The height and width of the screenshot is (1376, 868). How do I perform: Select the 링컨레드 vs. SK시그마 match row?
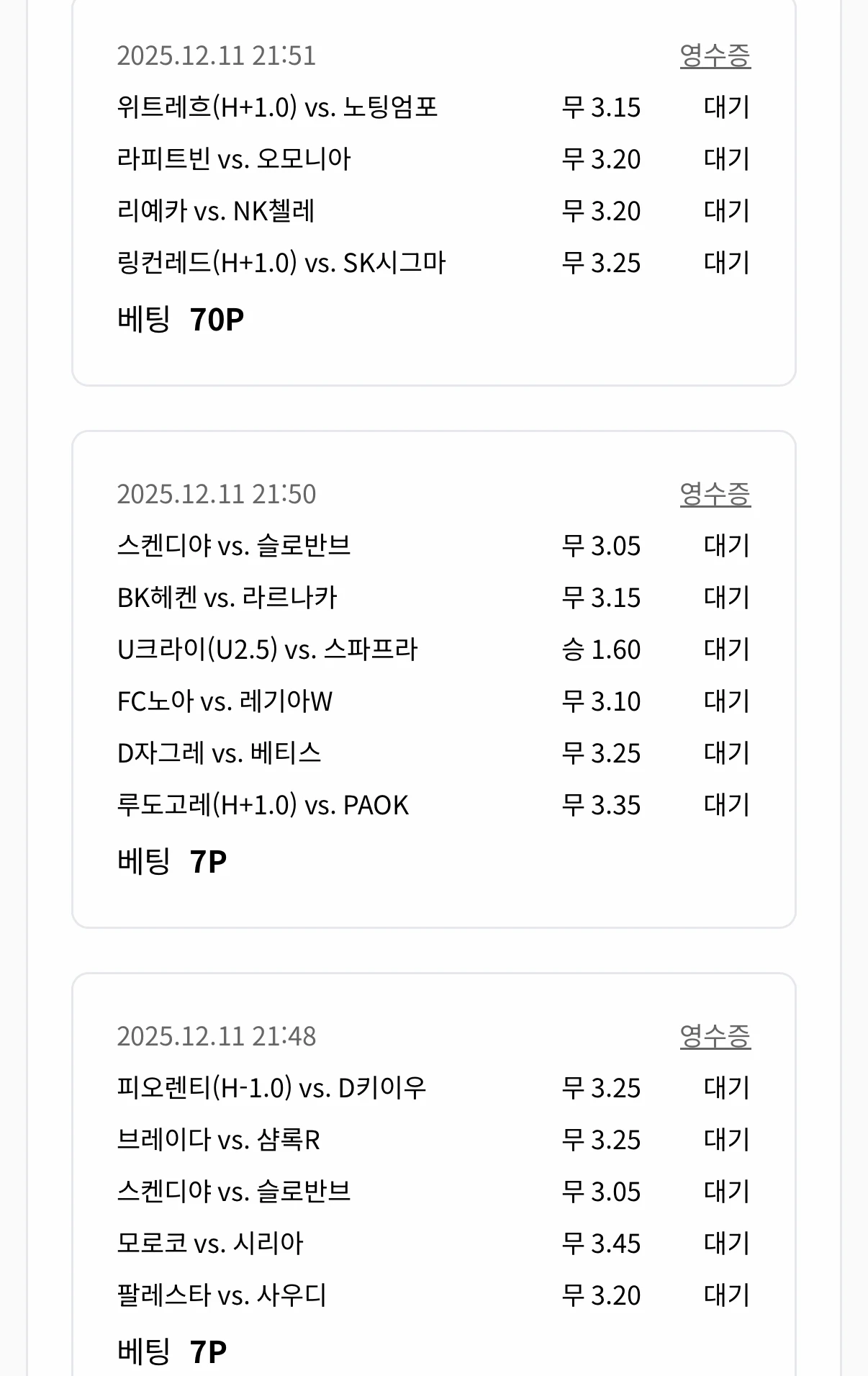click(x=284, y=263)
